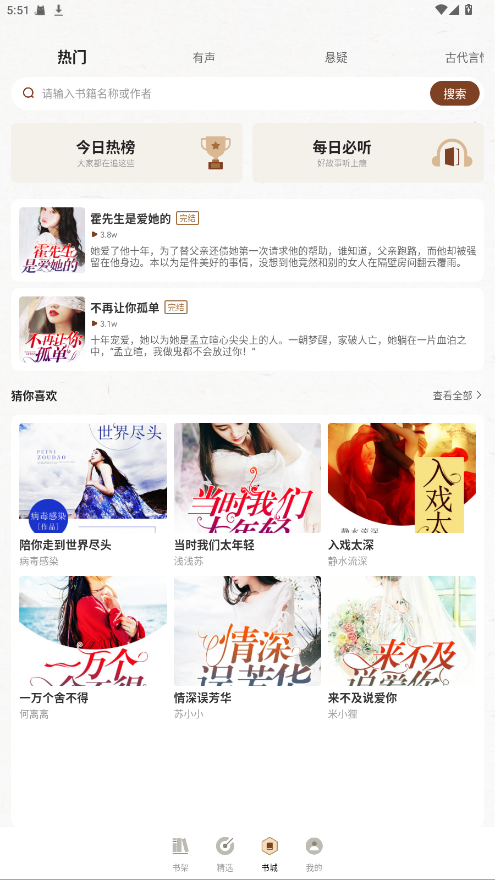Open 来不及说爱你 book cover
Screen dimensions: 495x880
pyautogui.click(x=402, y=631)
